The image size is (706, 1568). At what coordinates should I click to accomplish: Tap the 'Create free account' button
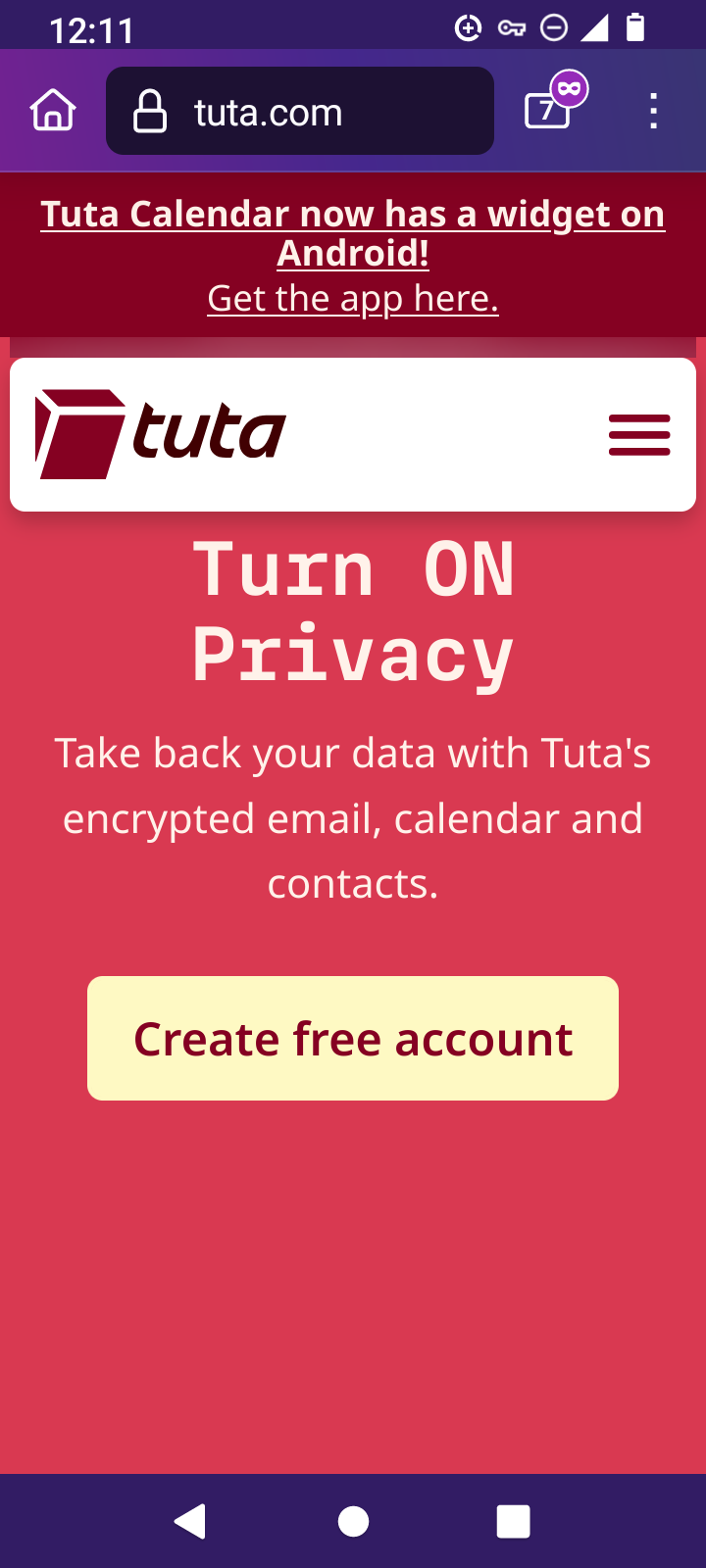[353, 1038]
